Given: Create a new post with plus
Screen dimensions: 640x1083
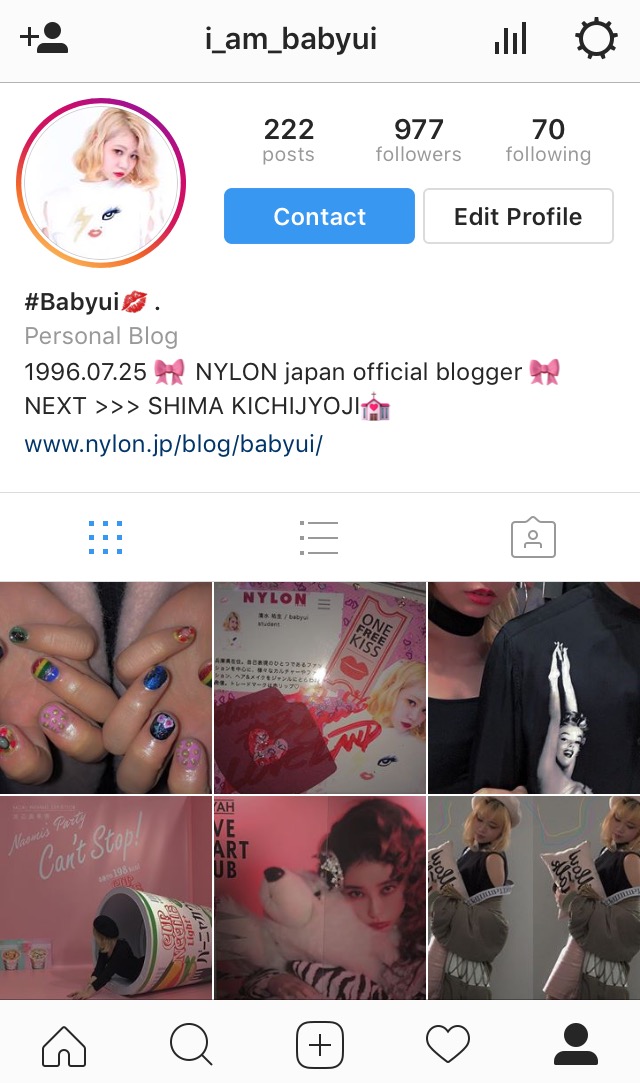Looking at the screenshot, I should click(x=320, y=1045).
